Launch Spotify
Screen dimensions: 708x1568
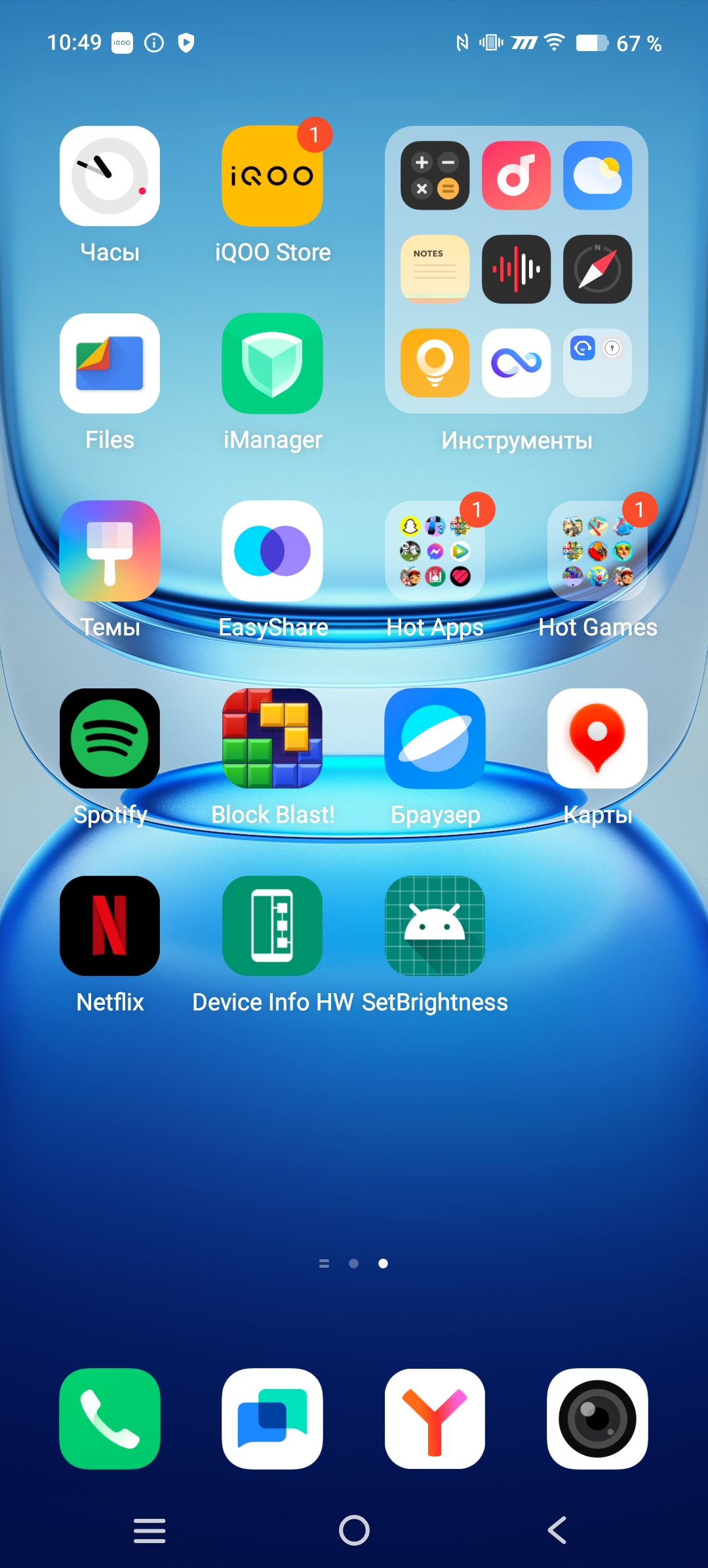click(x=109, y=739)
